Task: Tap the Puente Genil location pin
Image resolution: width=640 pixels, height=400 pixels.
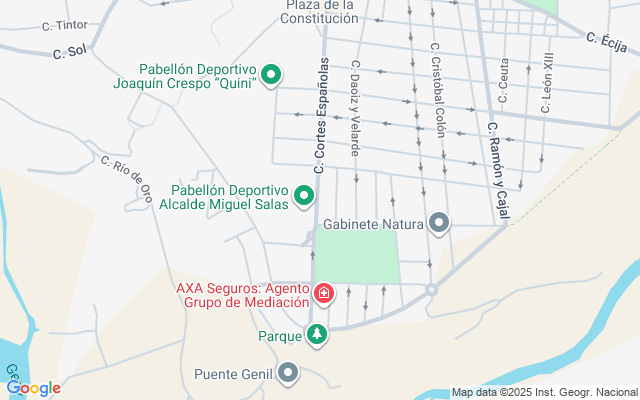Action: tap(289, 374)
